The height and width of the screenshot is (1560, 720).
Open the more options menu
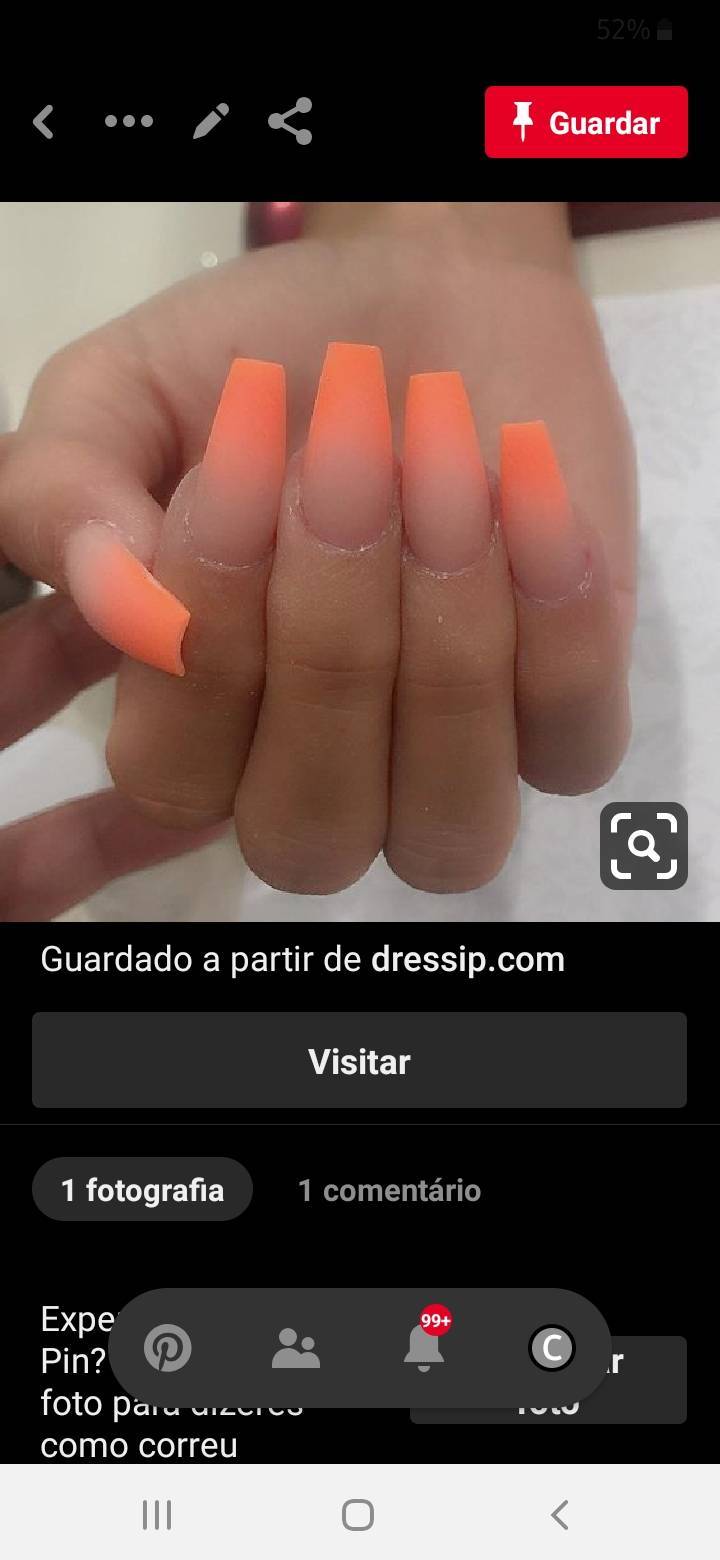pyautogui.click(x=128, y=121)
